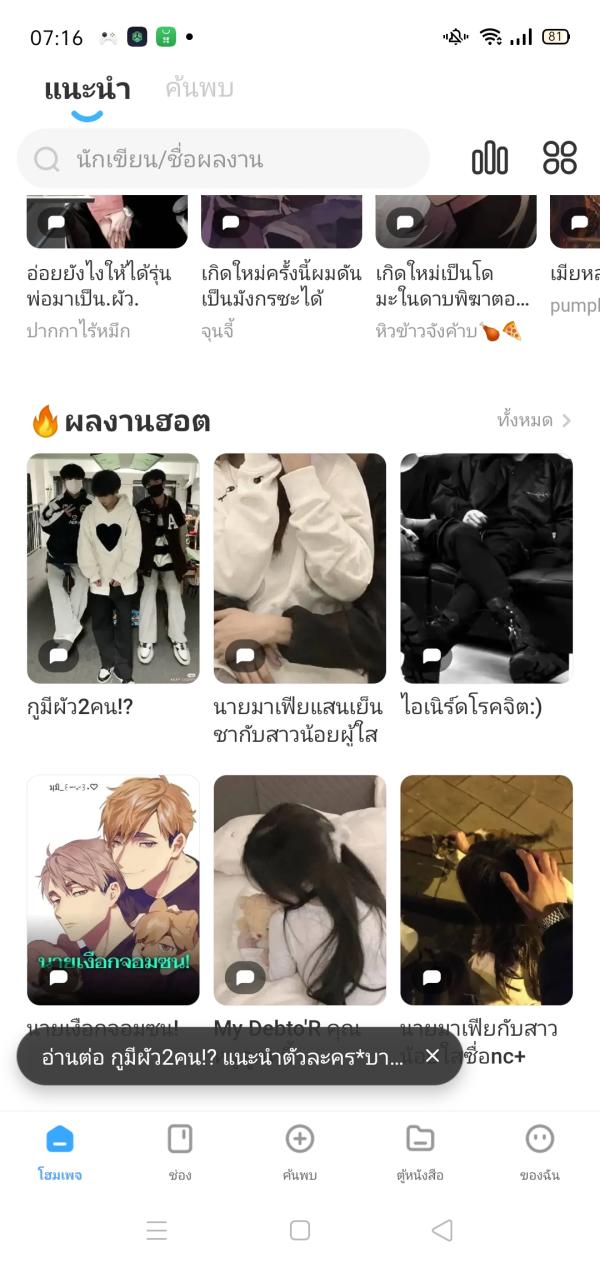Tap the system back button
The width and height of the screenshot is (600, 1267).
click(442, 1230)
